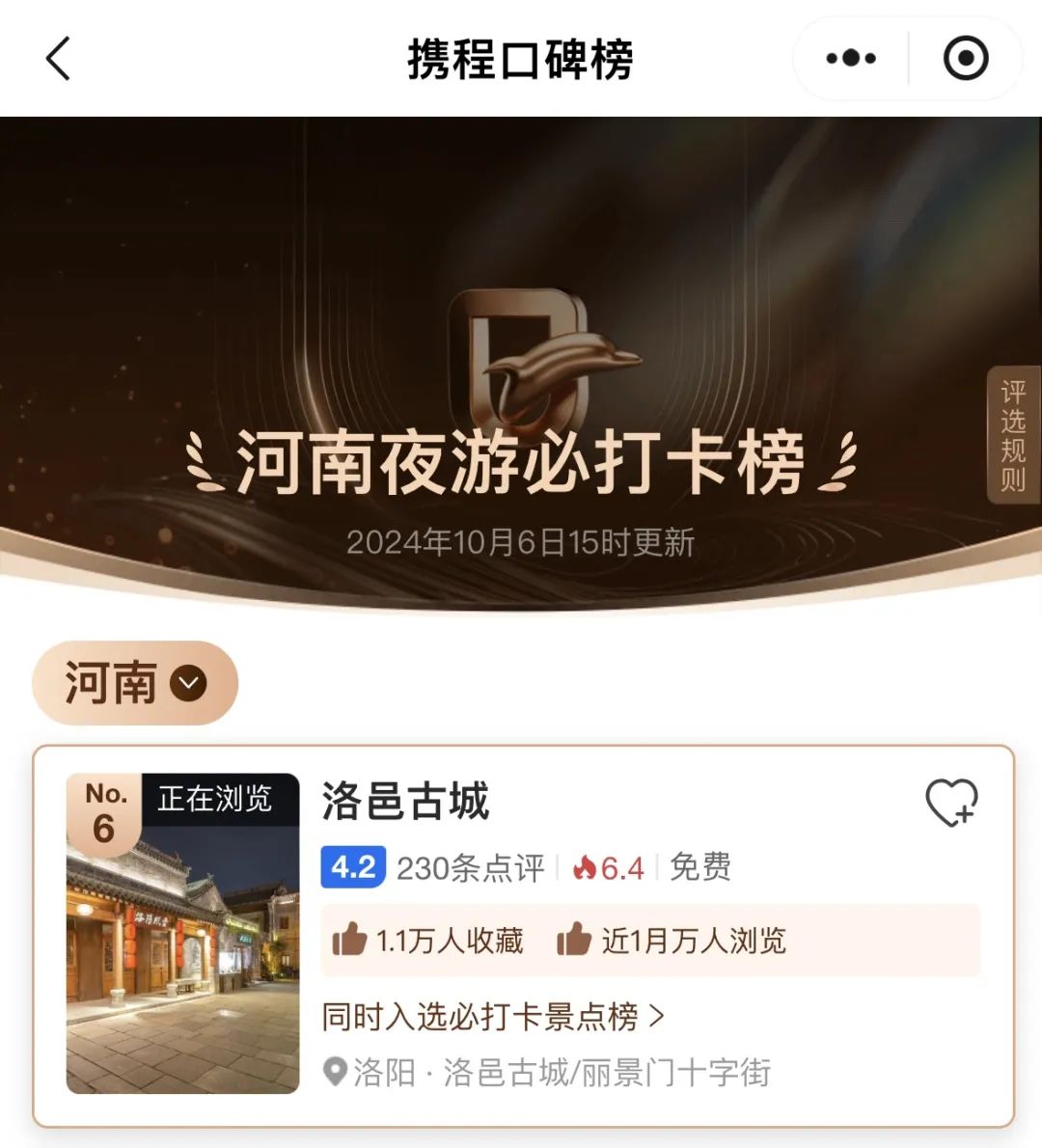Image resolution: width=1042 pixels, height=1148 pixels.
Task: Add 洛邑古城 to favorites with the heart icon
Action: coord(951,803)
